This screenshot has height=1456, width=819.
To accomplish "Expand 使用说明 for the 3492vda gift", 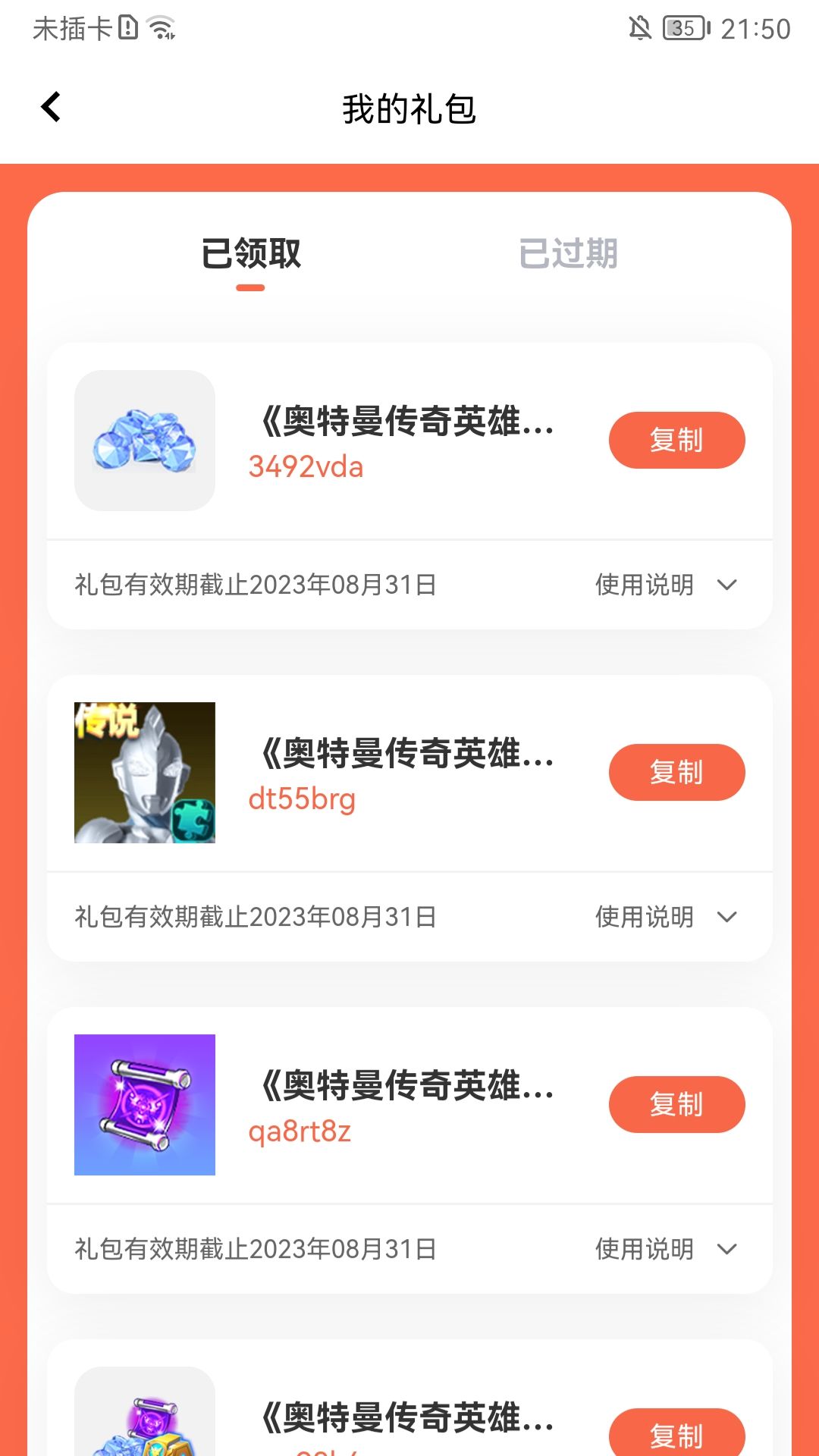I will (x=666, y=585).
